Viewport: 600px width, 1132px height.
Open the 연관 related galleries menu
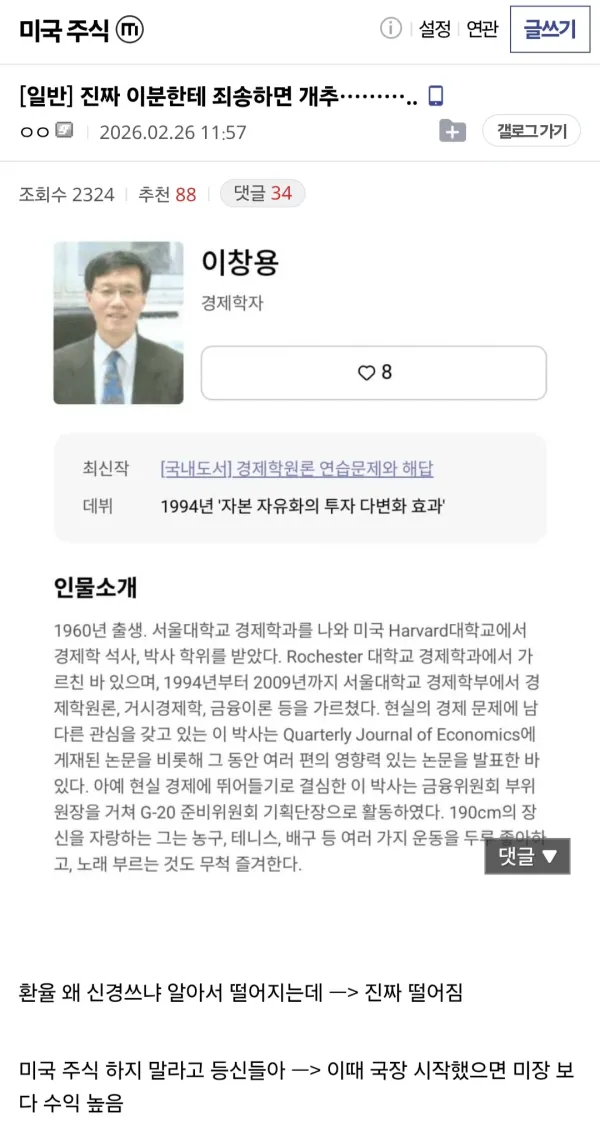tap(482, 29)
